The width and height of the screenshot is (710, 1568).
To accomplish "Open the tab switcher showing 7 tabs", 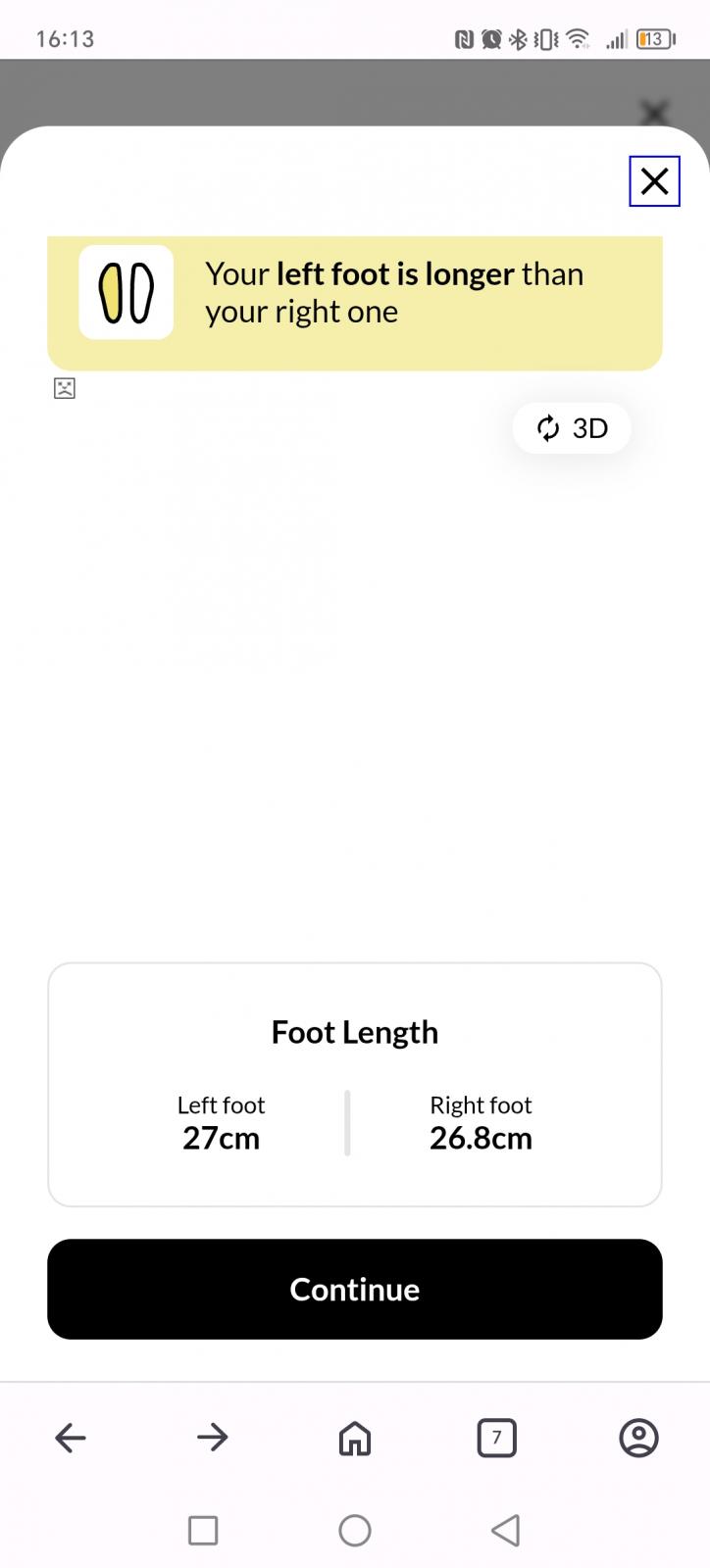I will (497, 1438).
